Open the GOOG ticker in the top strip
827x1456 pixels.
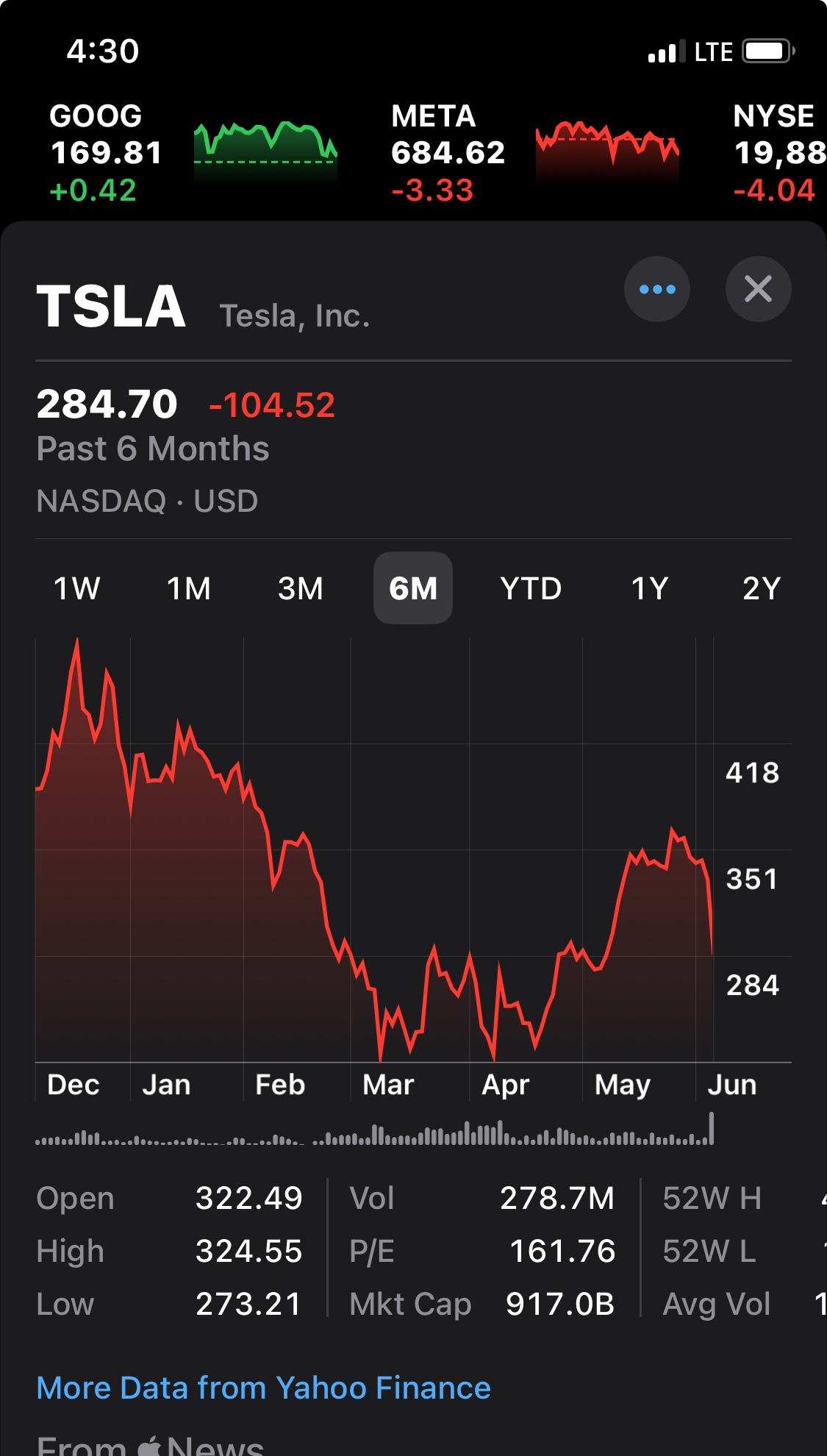[193, 153]
